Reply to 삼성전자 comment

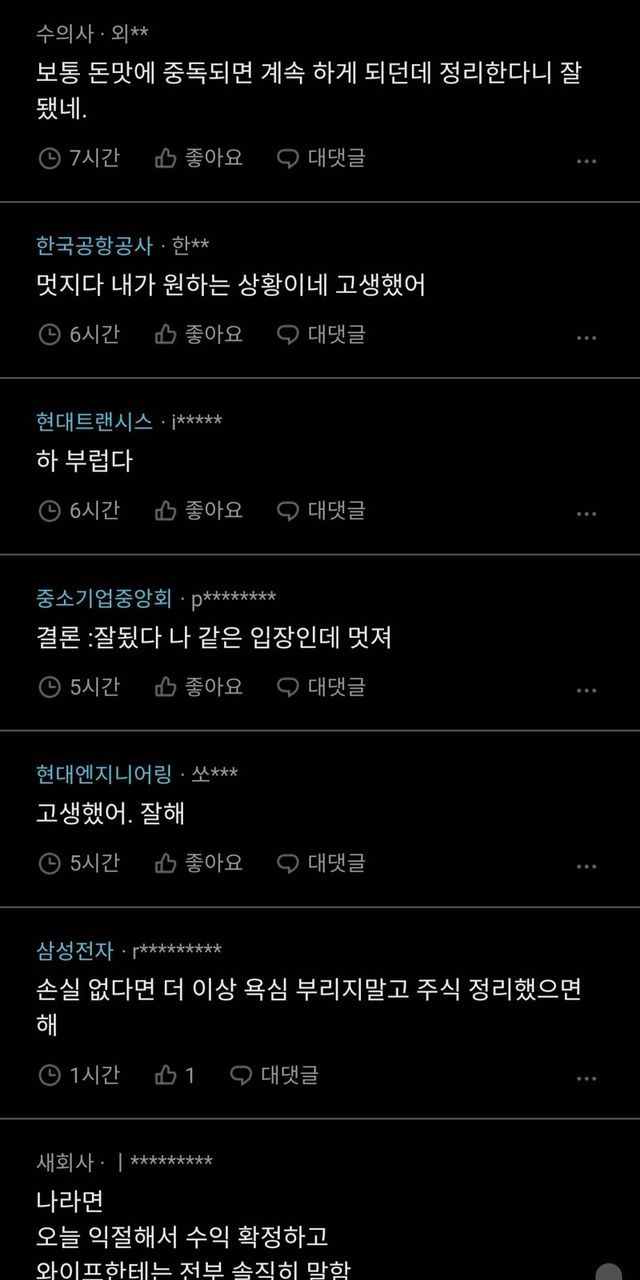[x=274, y=1075]
